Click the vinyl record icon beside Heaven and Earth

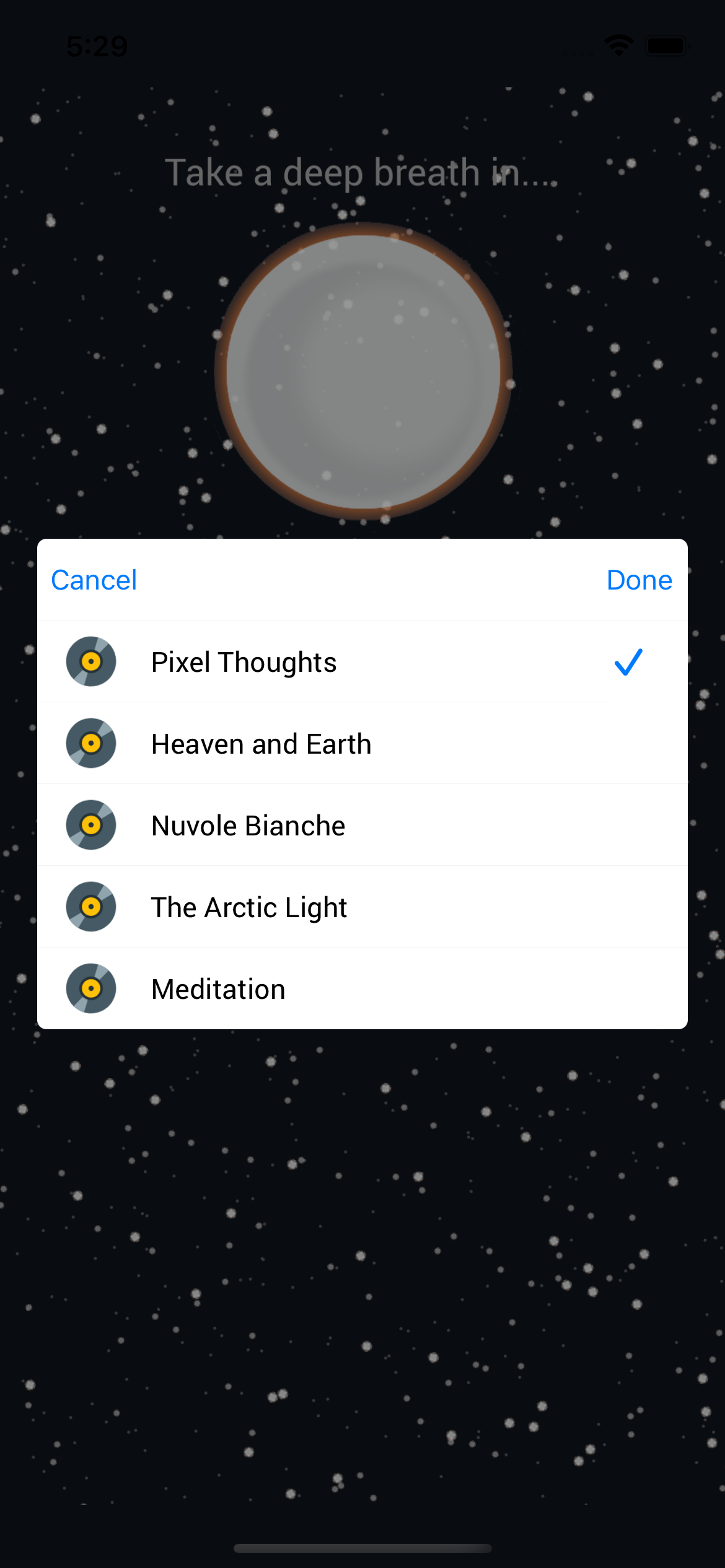(90, 743)
